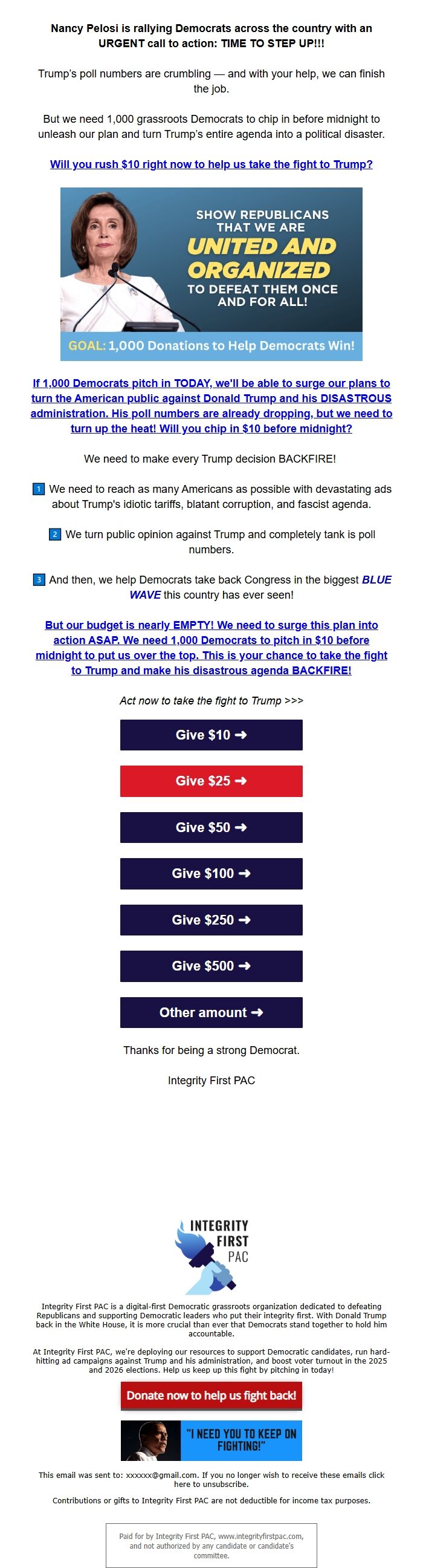Tap the Give $250 button

pyautogui.click(x=211, y=920)
